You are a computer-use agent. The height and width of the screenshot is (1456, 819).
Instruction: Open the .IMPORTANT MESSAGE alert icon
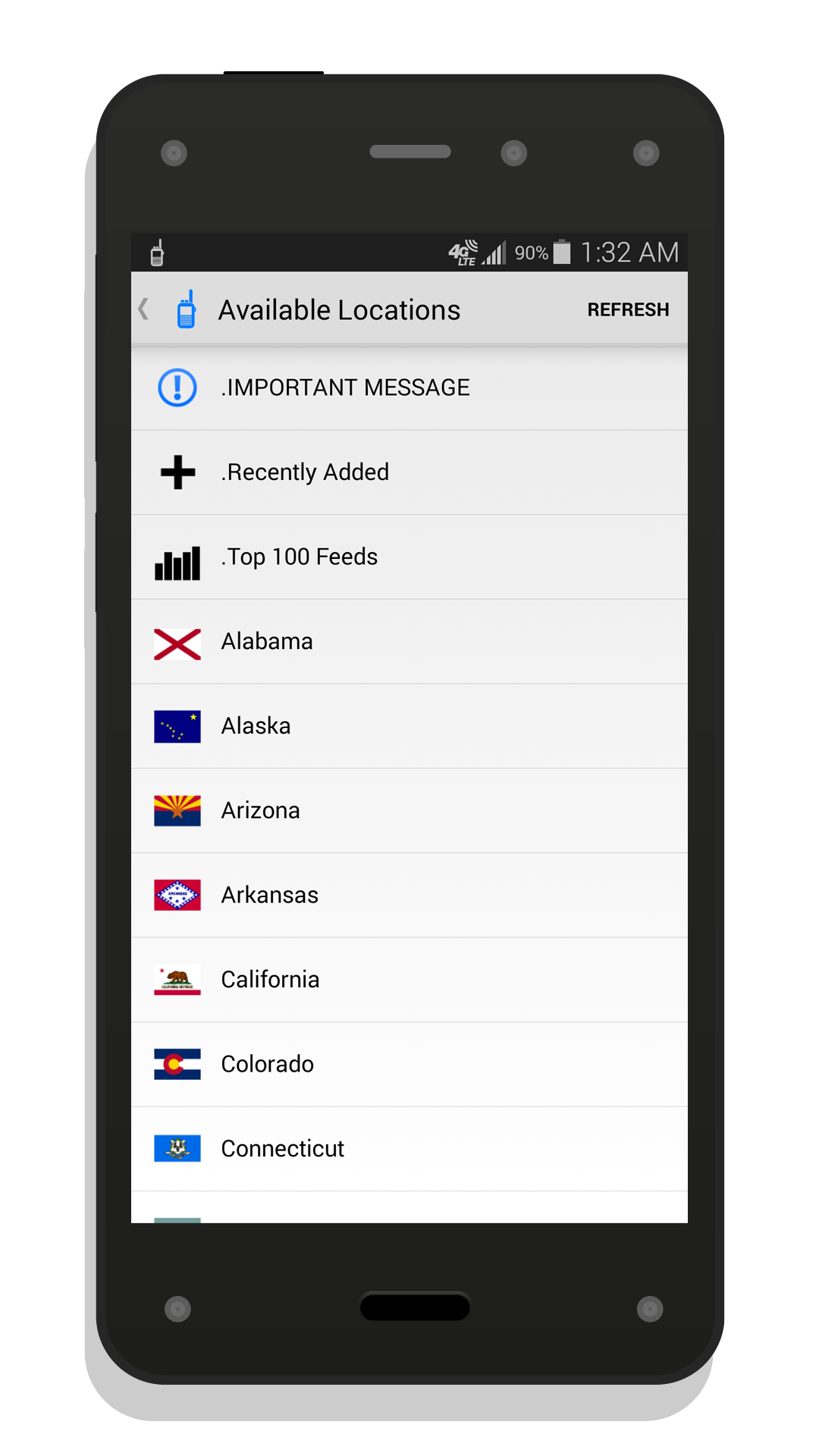176,387
